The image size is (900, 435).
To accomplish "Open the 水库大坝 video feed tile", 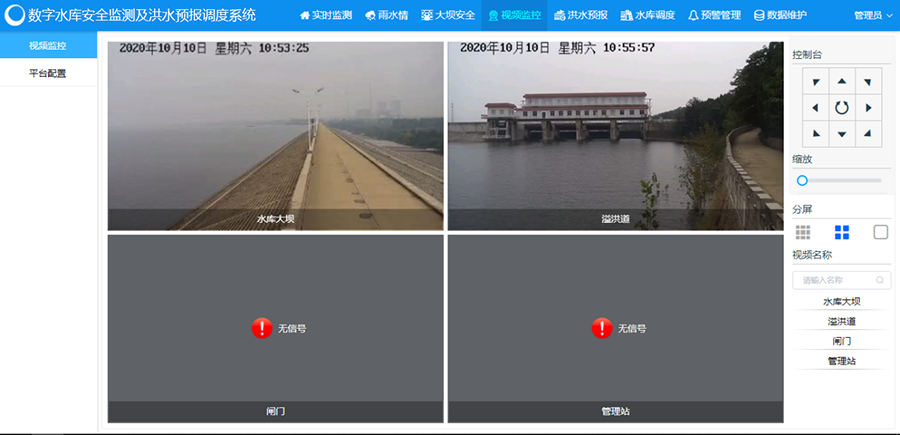I will point(275,135).
